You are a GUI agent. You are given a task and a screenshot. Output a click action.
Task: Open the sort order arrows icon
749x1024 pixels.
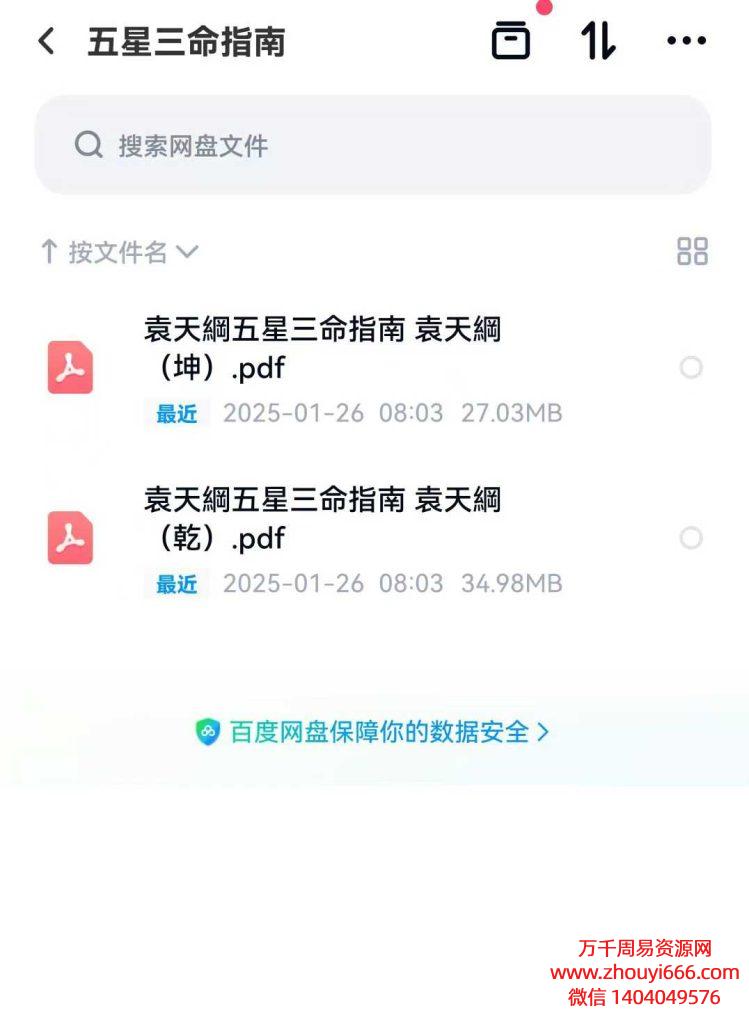coord(598,41)
